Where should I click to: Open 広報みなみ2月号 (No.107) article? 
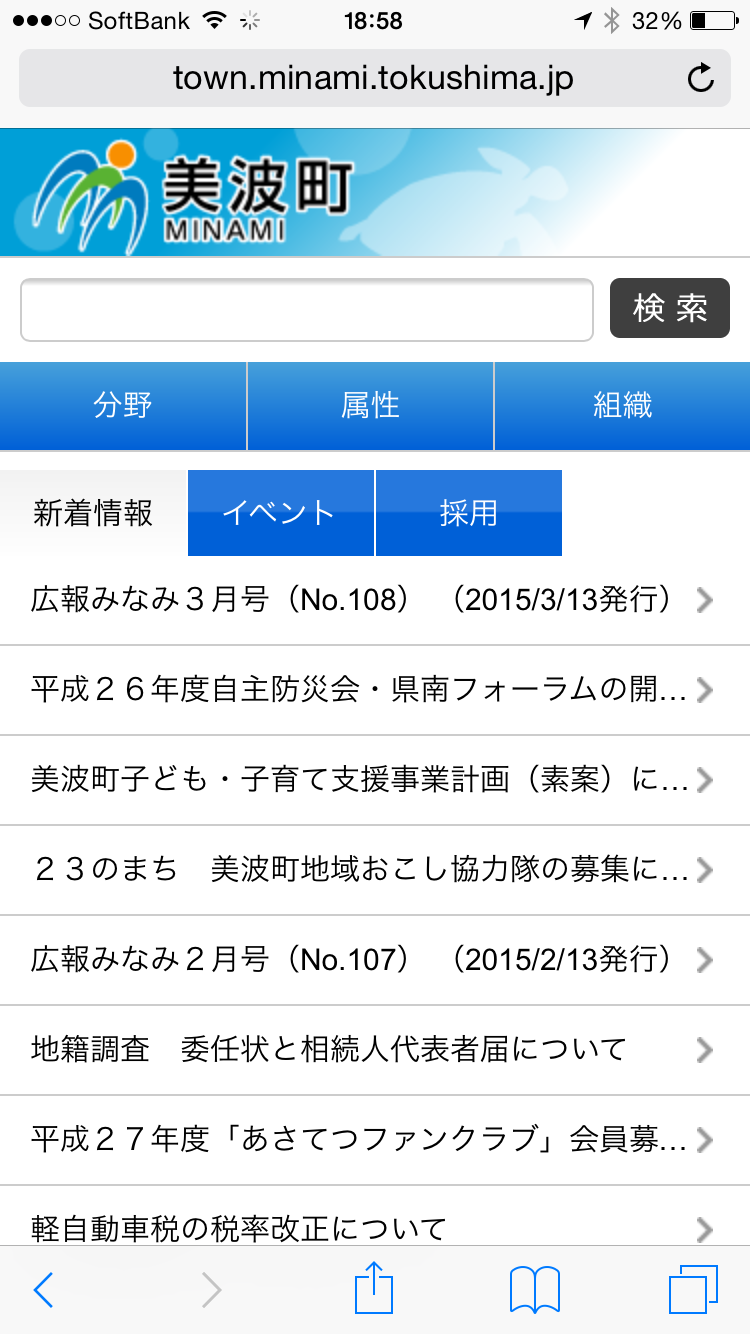(x=375, y=960)
